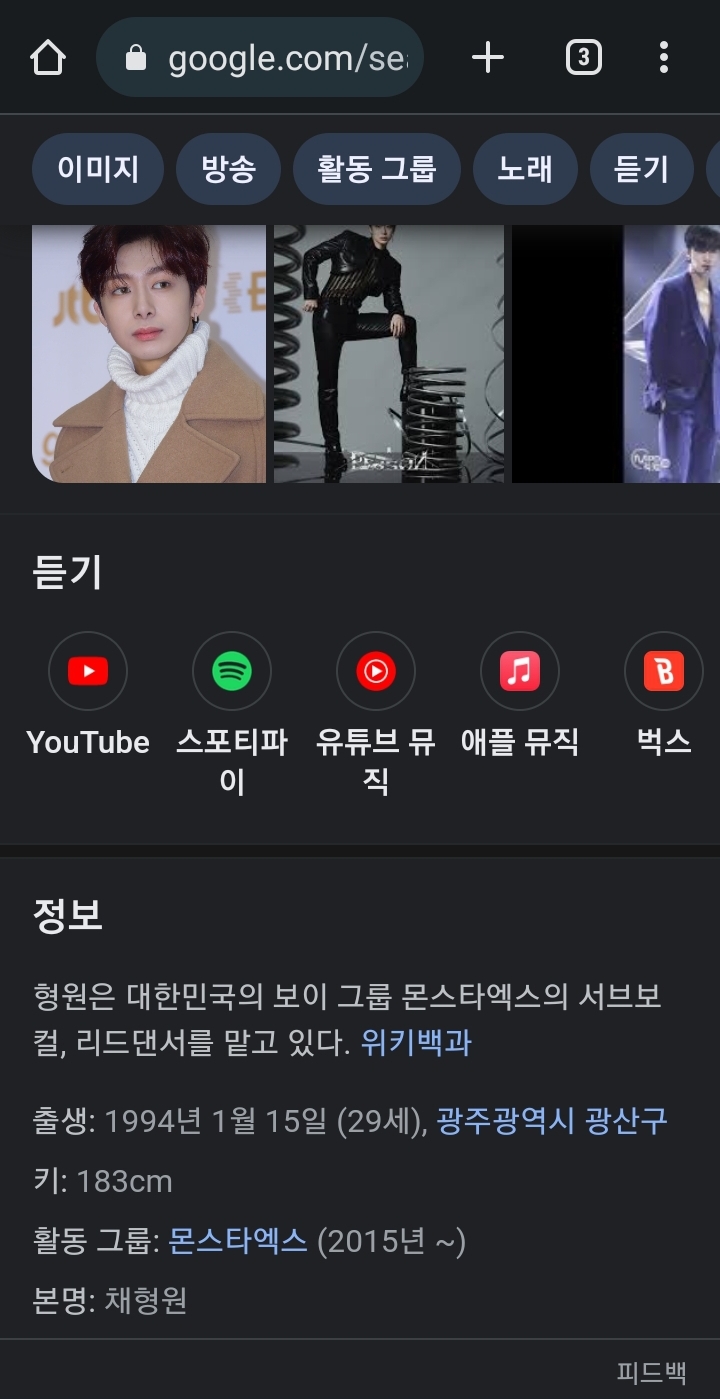Open the 몬스타엑스 group link
This screenshot has width=720, height=1399.
point(238,1242)
